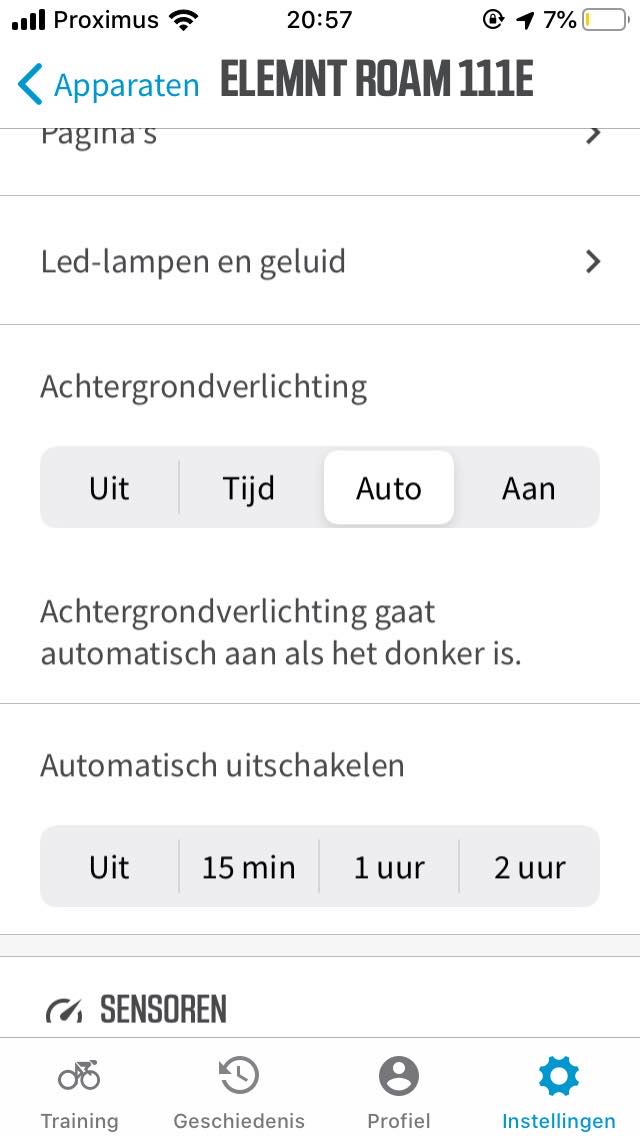Select 15 min auto power-off
This screenshot has height=1136, width=640.
coord(249,867)
